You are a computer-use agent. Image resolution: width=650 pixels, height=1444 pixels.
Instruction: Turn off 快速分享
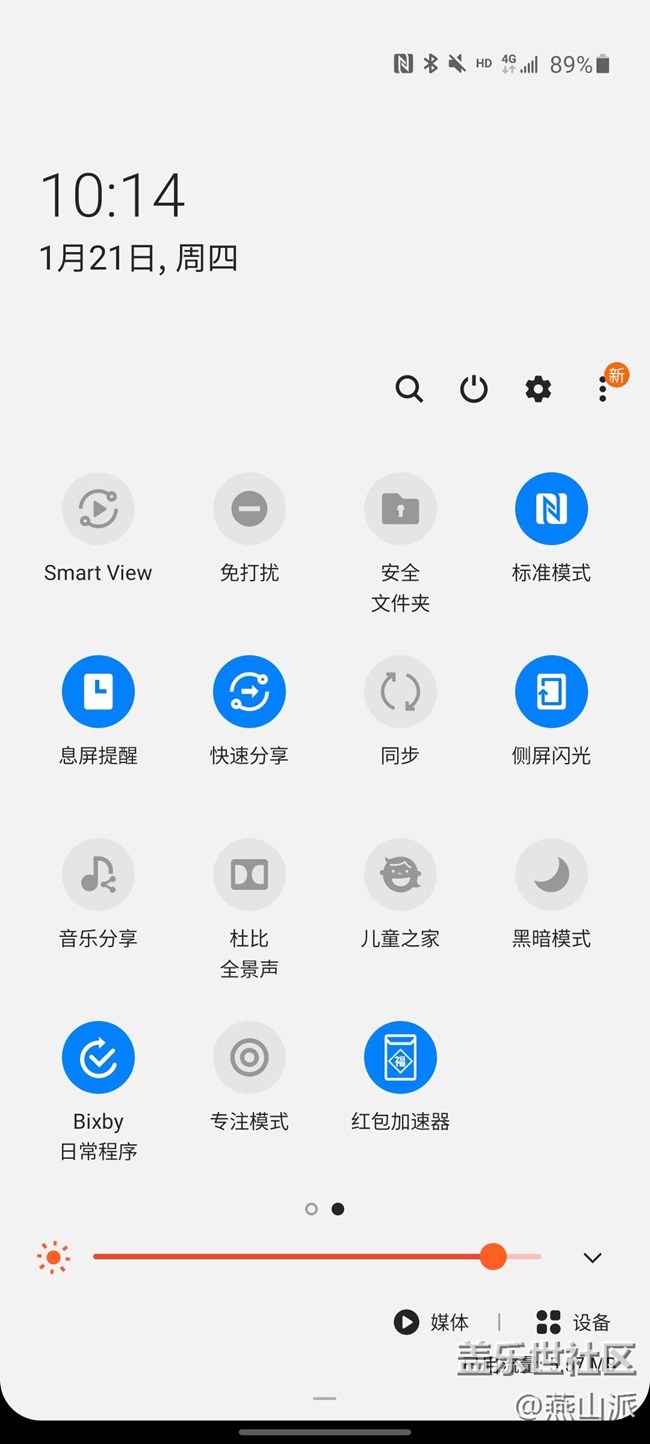pos(249,691)
